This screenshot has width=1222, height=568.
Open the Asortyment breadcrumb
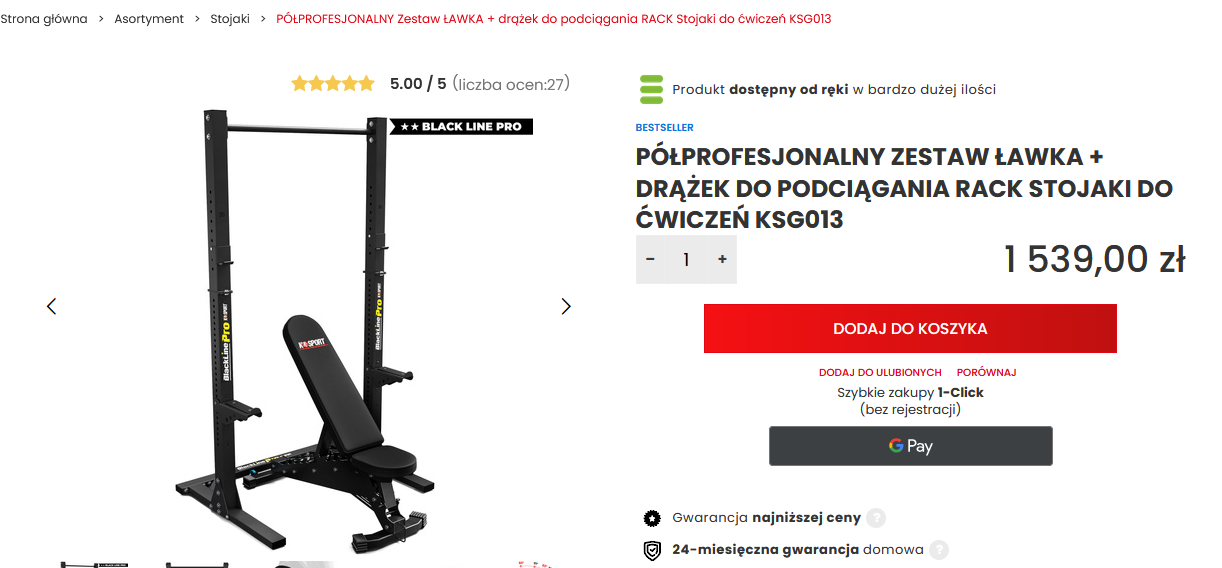[x=149, y=19]
